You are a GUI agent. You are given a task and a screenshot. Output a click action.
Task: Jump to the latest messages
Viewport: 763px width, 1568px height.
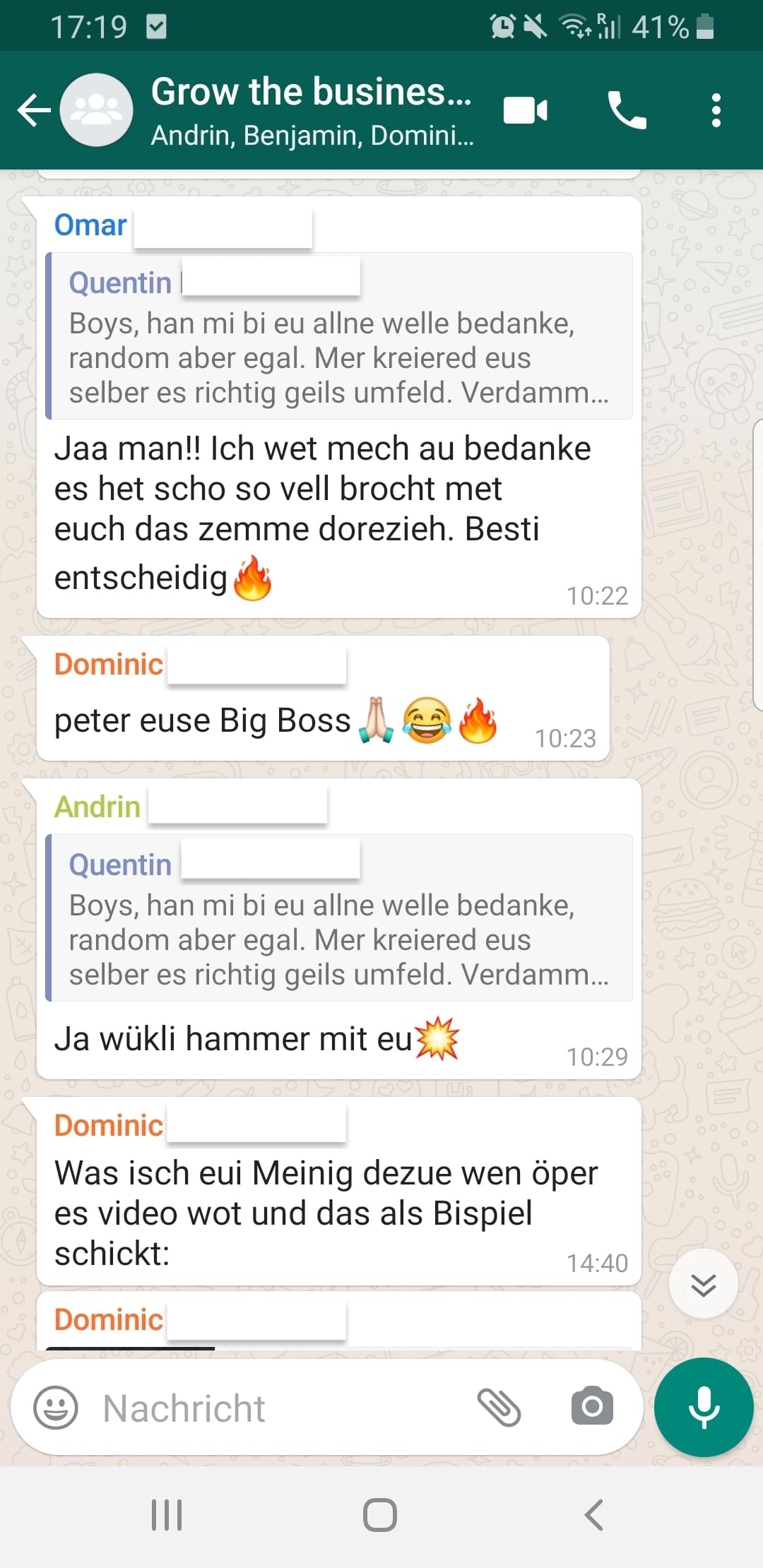(703, 1284)
